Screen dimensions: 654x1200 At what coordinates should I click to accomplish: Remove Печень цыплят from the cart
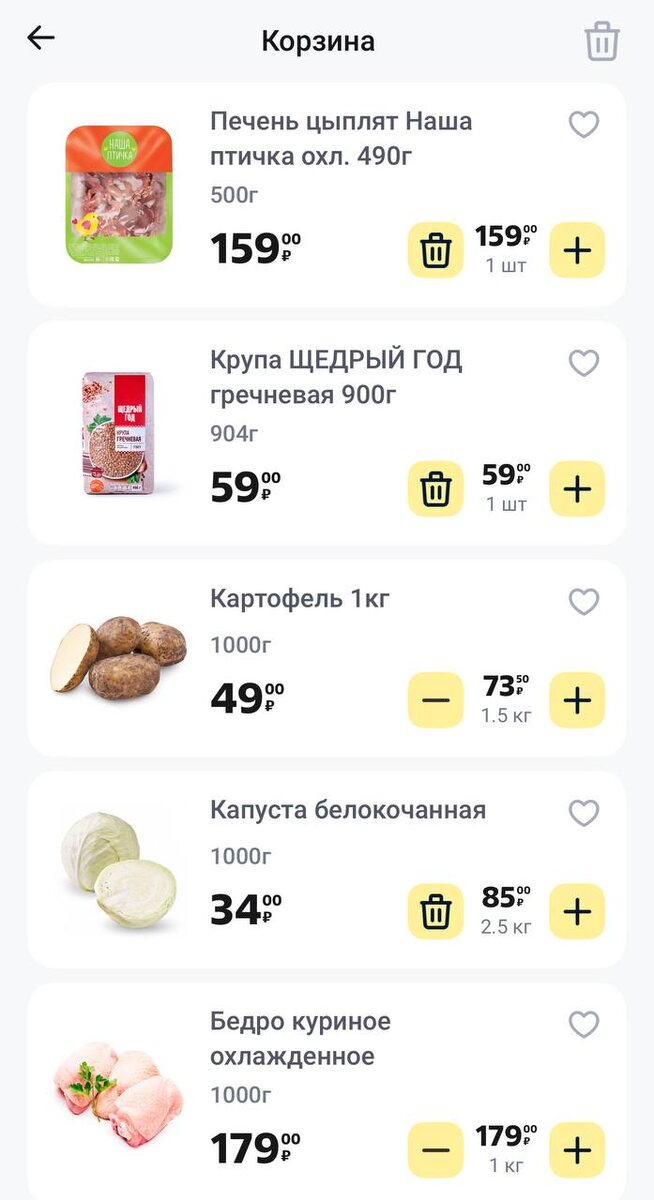[436, 250]
